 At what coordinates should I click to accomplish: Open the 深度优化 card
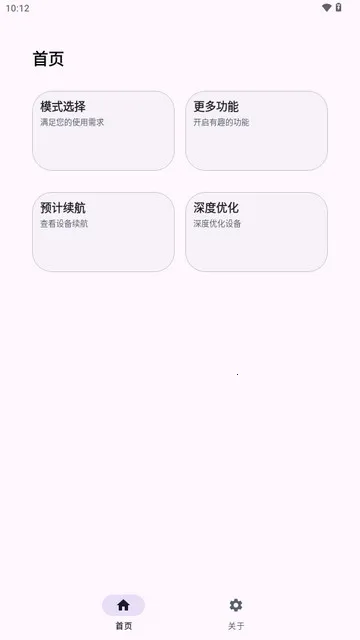[x=256, y=232]
